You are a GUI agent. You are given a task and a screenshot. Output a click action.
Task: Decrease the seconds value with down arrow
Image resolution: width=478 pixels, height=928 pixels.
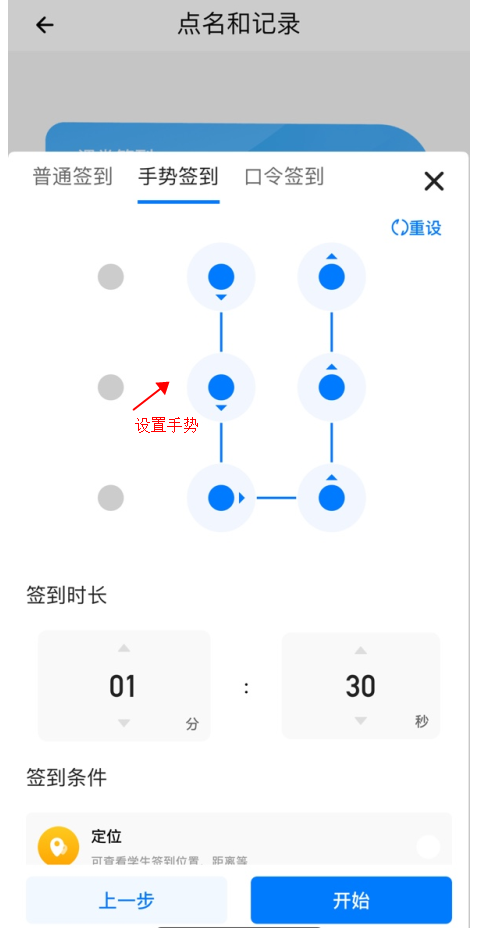(x=360, y=721)
